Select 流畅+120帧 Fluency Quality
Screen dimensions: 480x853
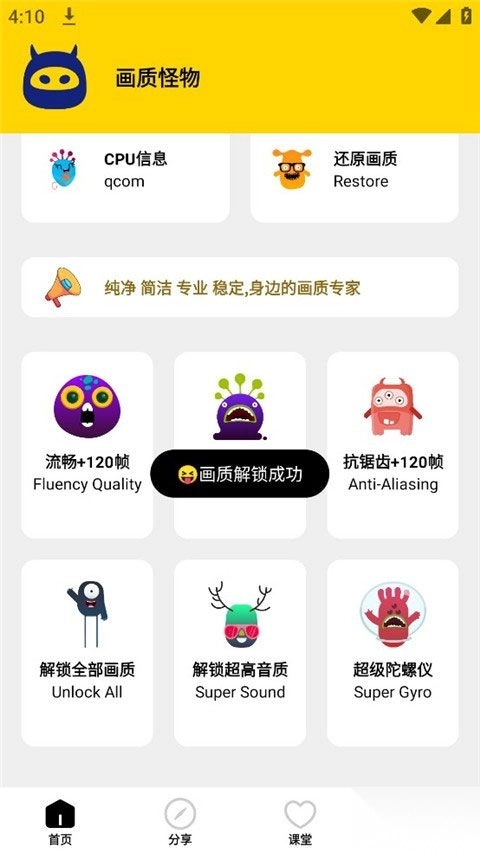point(87,445)
